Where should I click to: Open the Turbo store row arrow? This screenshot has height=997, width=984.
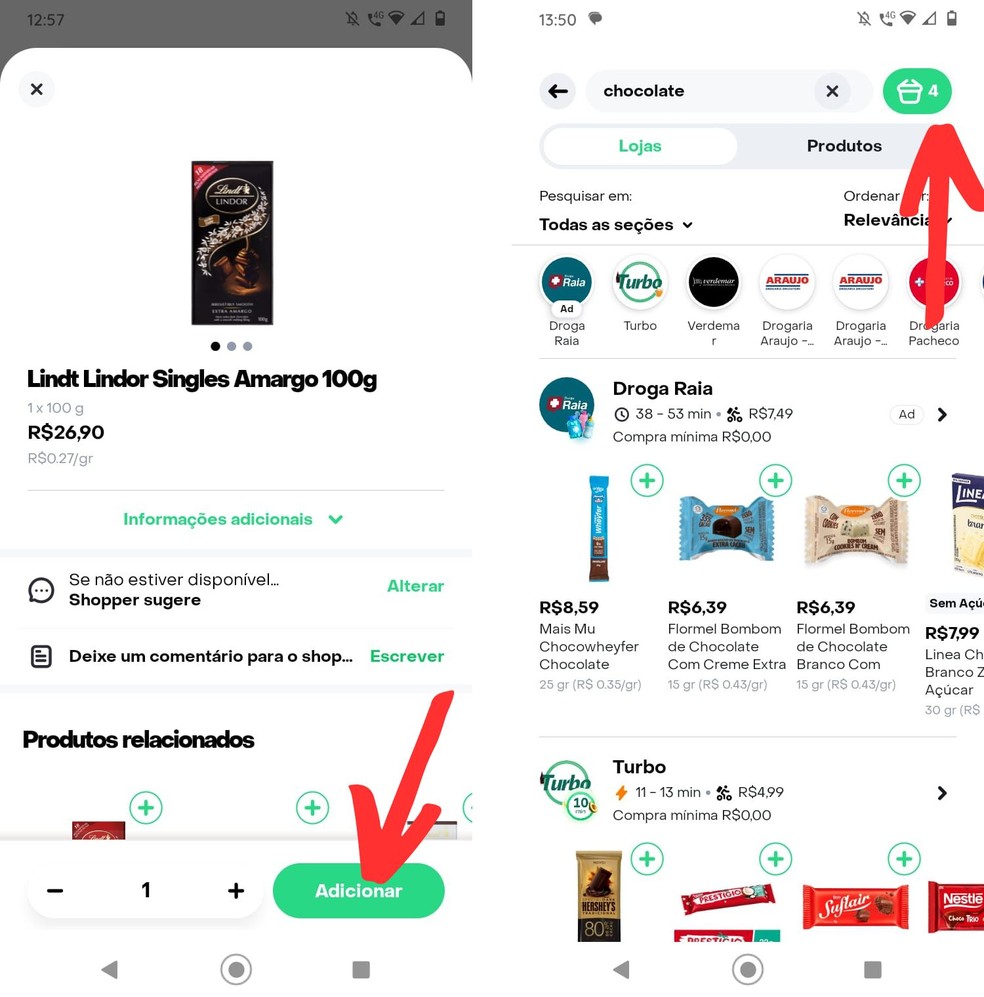pyautogui.click(x=941, y=793)
